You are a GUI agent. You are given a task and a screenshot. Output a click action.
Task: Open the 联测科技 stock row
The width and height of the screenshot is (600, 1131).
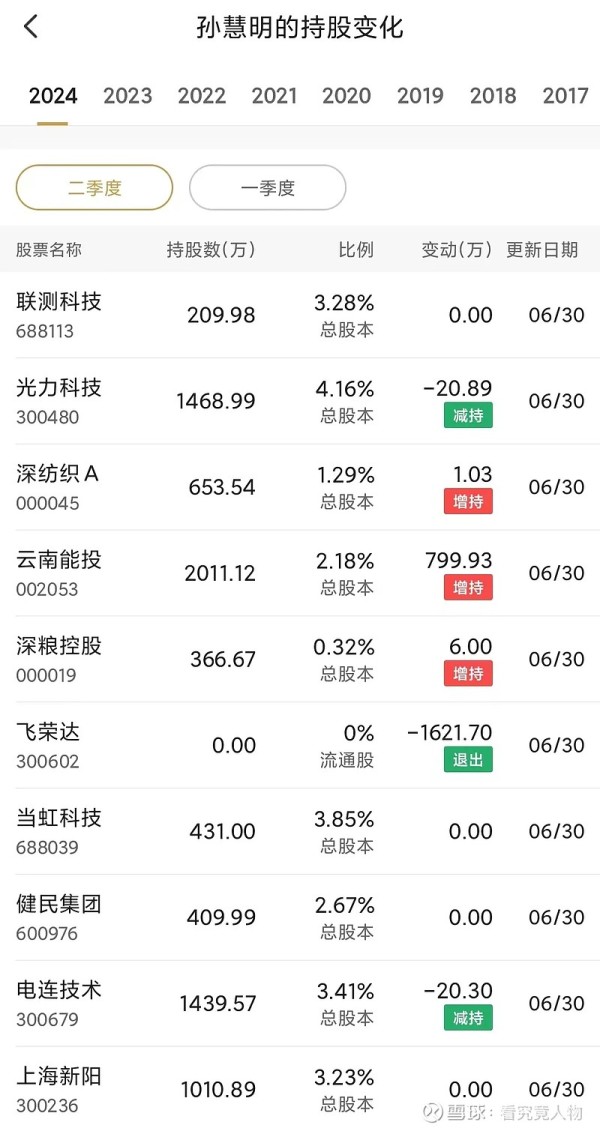[300, 315]
